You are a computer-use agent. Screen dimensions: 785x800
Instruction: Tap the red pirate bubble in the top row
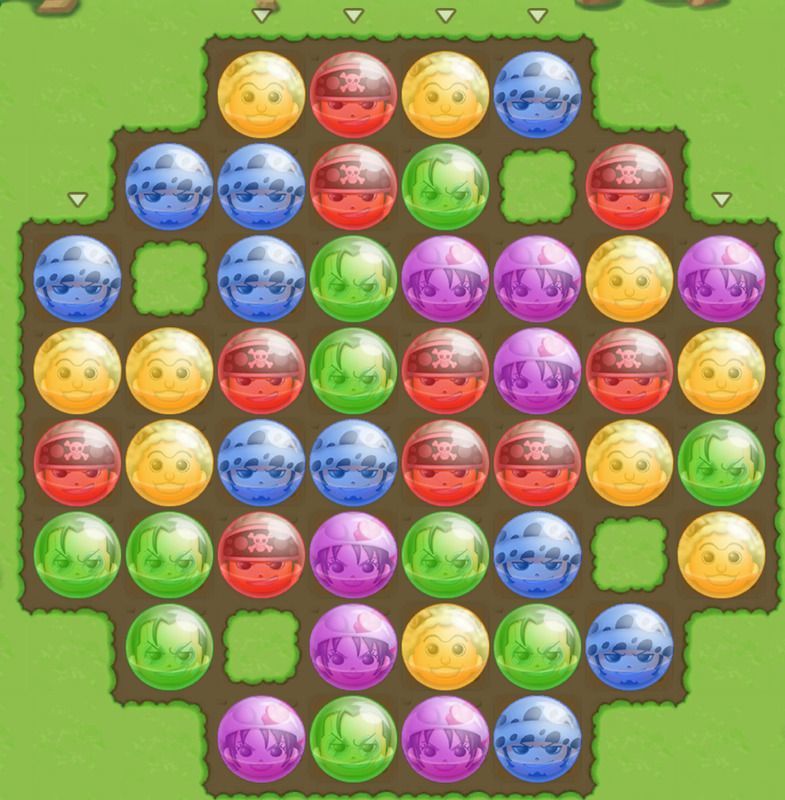pos(353,94)
